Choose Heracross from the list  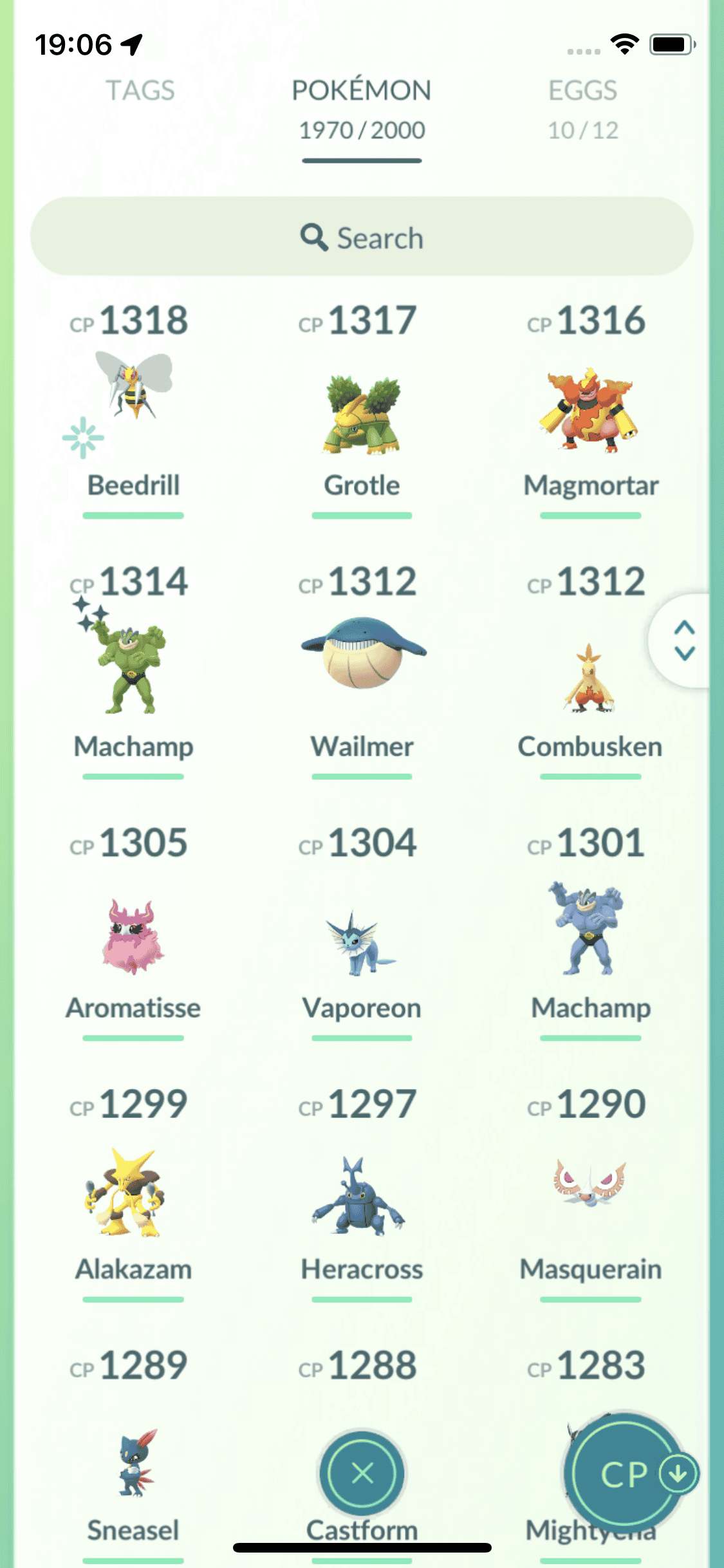(362, 1197)
